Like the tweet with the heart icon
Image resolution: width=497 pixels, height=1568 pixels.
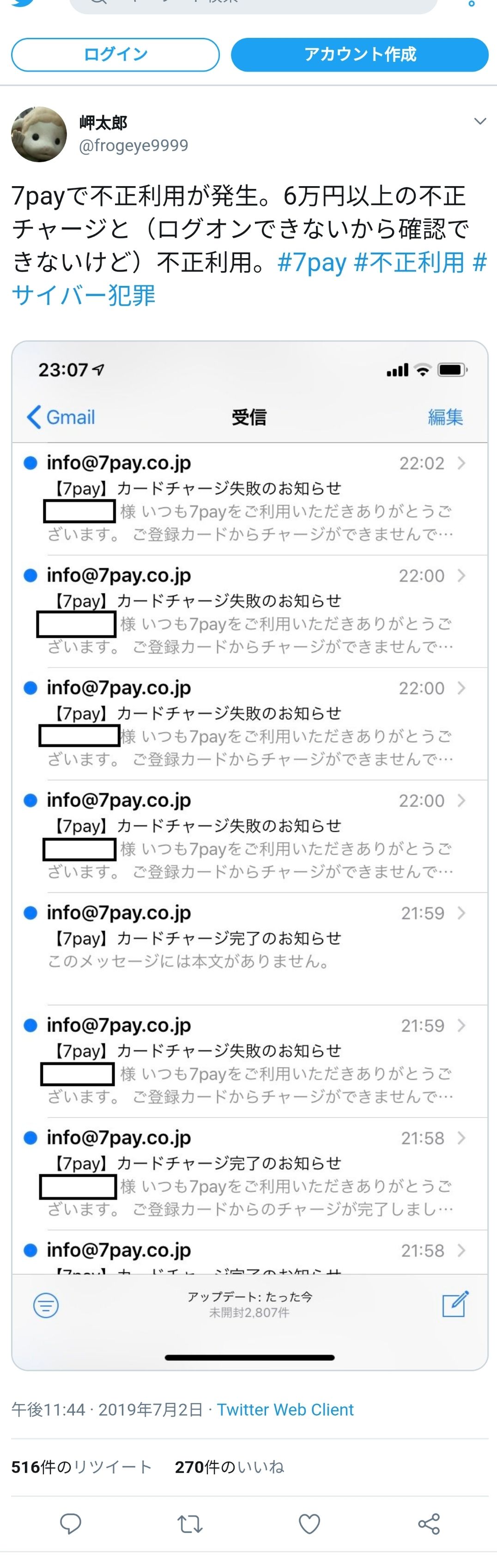coord(309,1524)
